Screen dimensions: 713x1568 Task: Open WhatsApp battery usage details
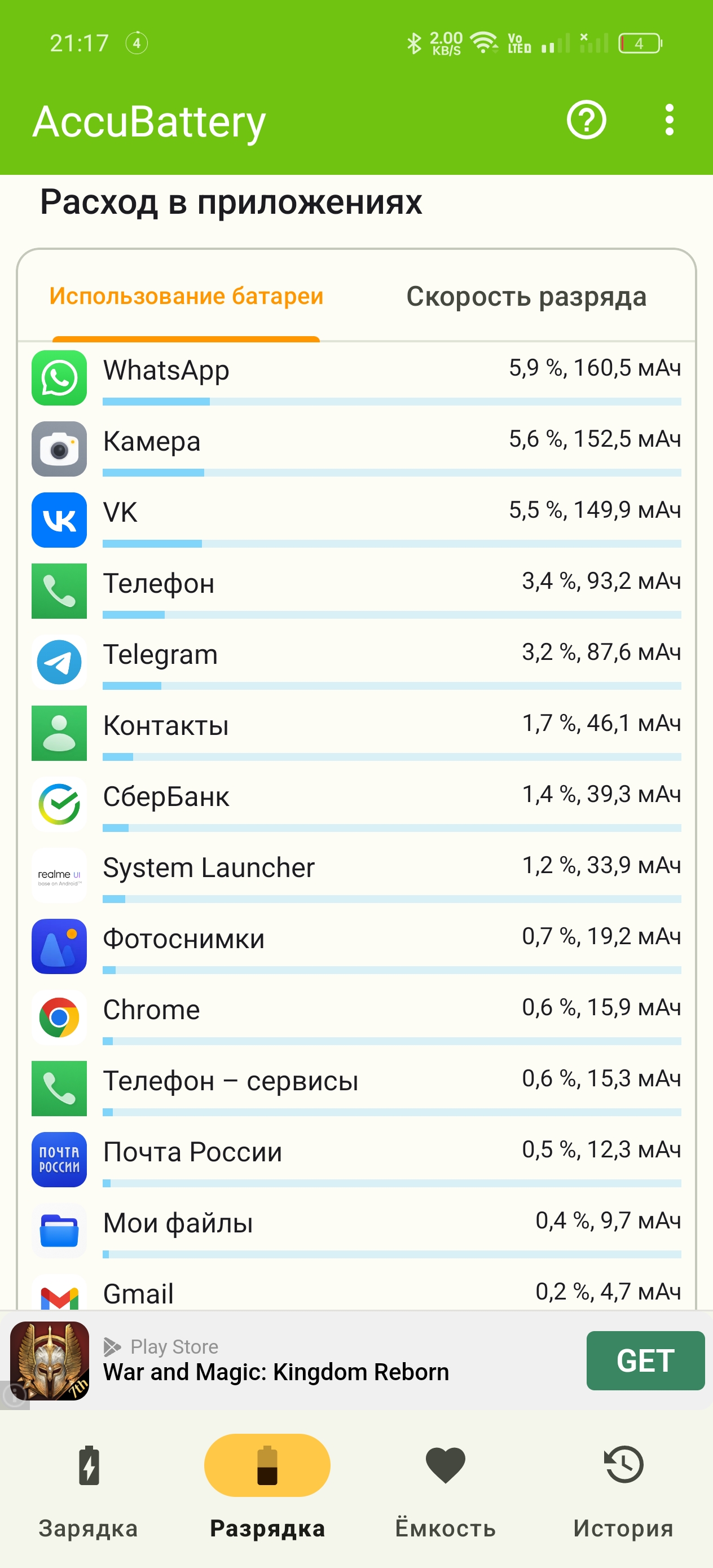pyautogui.click(x=356, y=377)
